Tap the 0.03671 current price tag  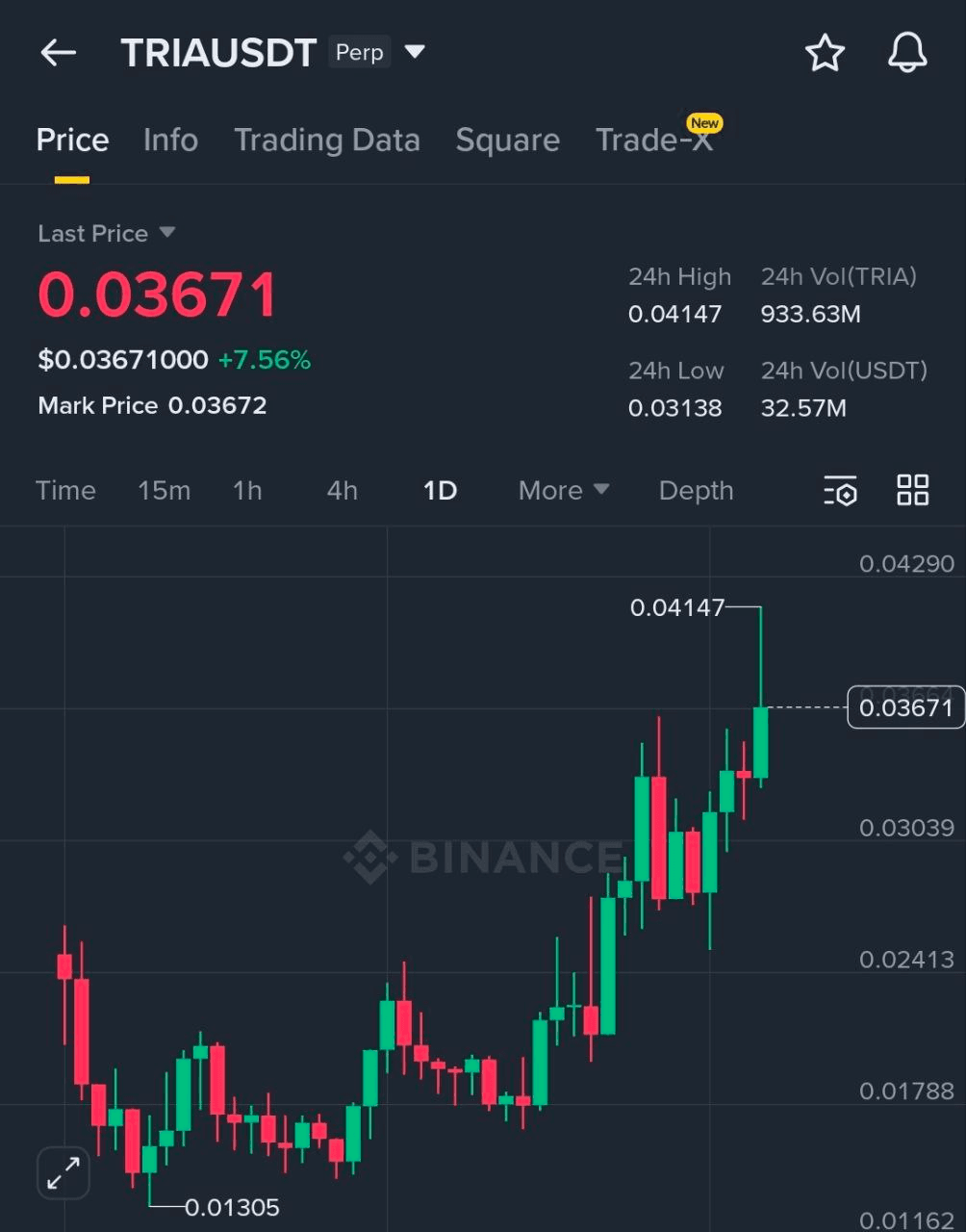903,707
